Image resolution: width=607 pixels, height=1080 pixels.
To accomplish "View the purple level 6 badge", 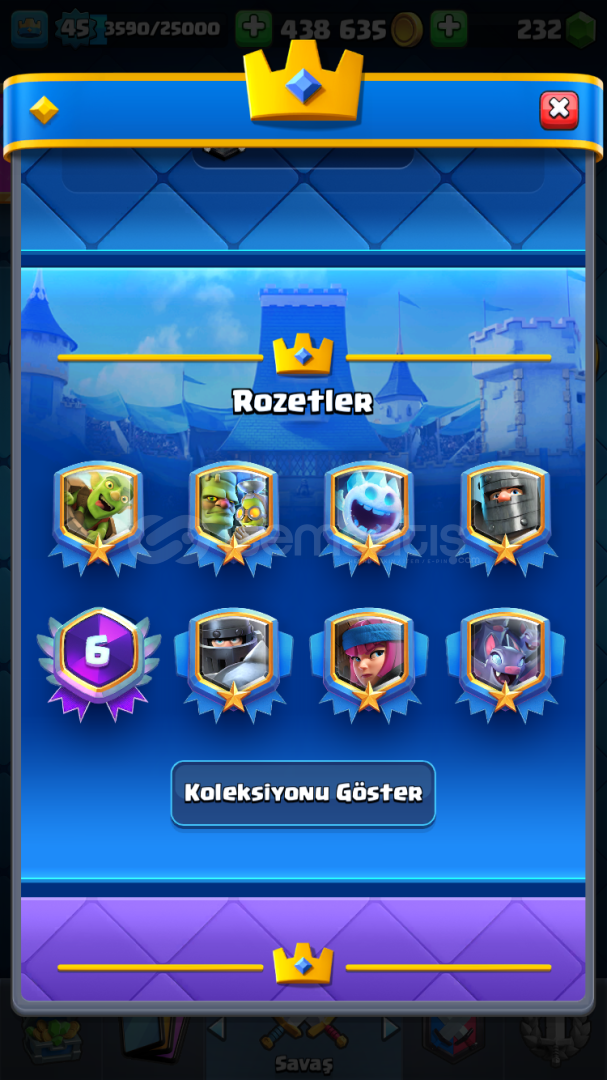I will tap(99, 663).
